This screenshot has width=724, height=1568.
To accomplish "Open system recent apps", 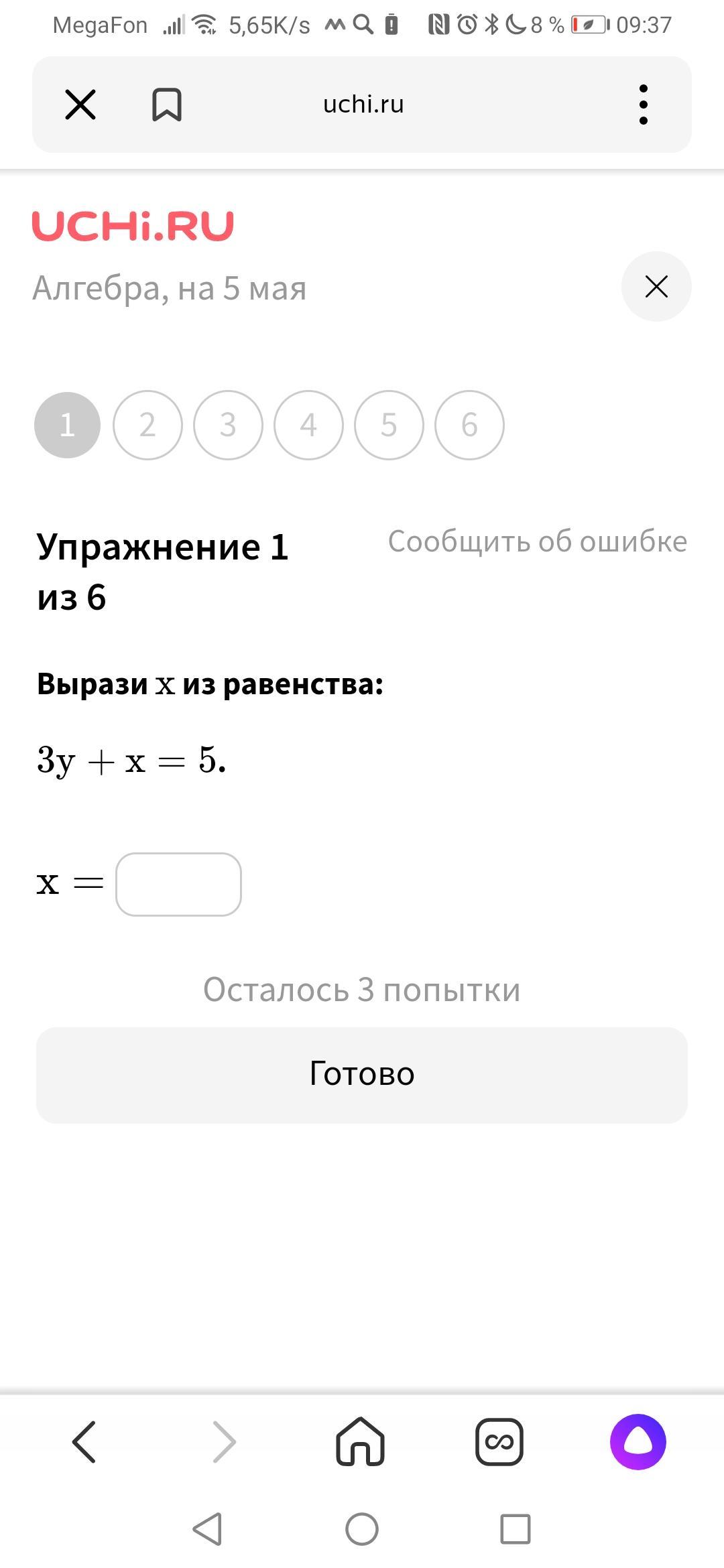I will point(515,1529).
